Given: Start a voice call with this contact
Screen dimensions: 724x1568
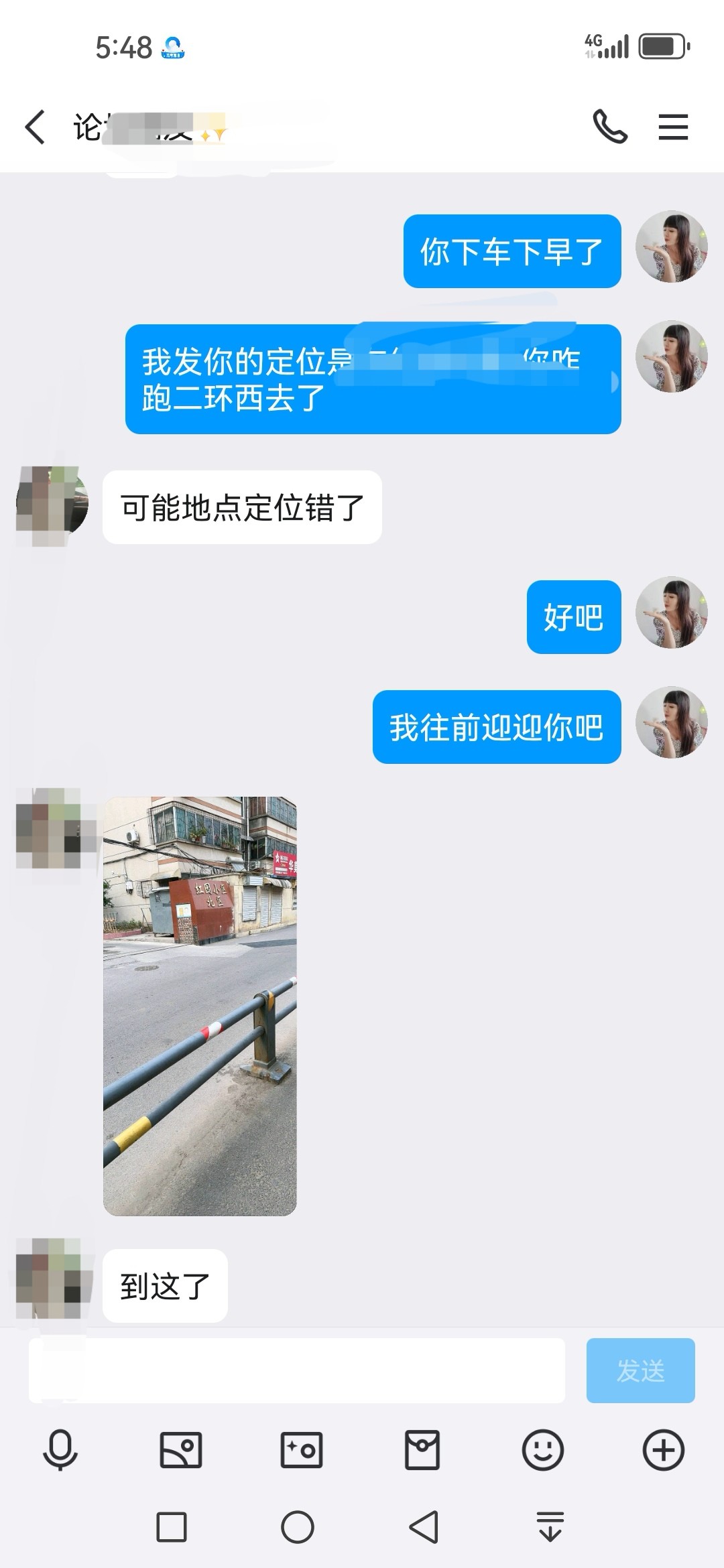Looking at the screenshot, I should (x=610, y=127).
